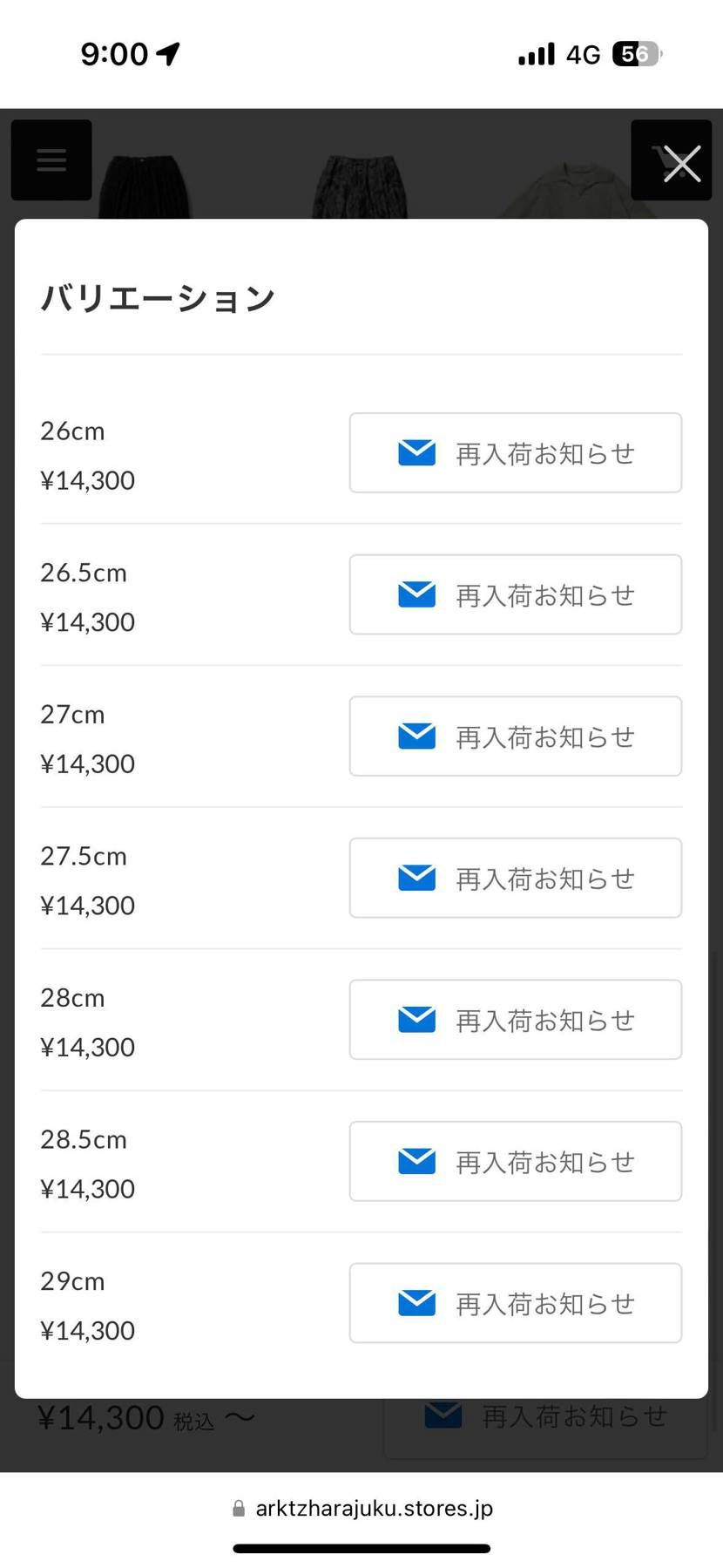Viewport: 723px width, 1568px height.
Task: Tap the location arrow icon in the status bar
Action: (x=166, y=52)
